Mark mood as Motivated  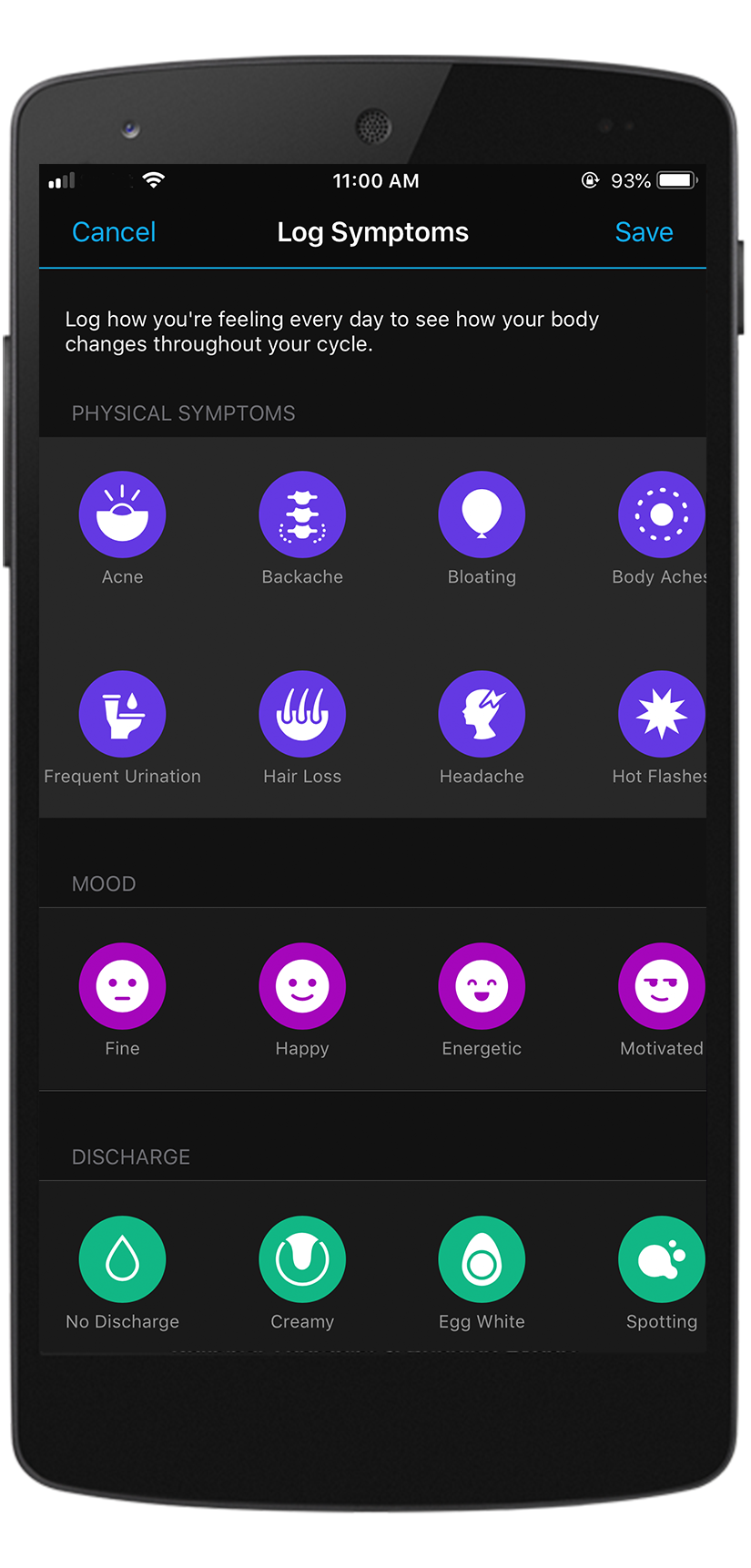[661, 986]
